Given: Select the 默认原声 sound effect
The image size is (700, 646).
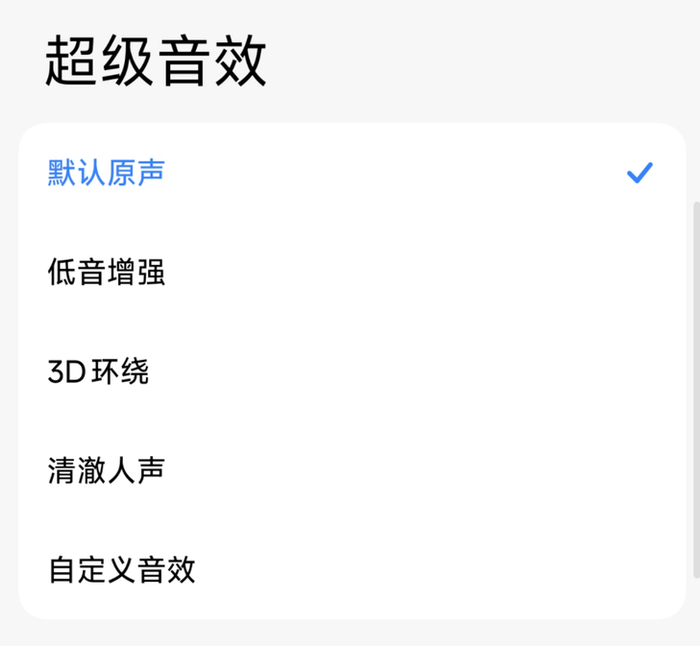Looking at the screenshot, I should 106,174.
